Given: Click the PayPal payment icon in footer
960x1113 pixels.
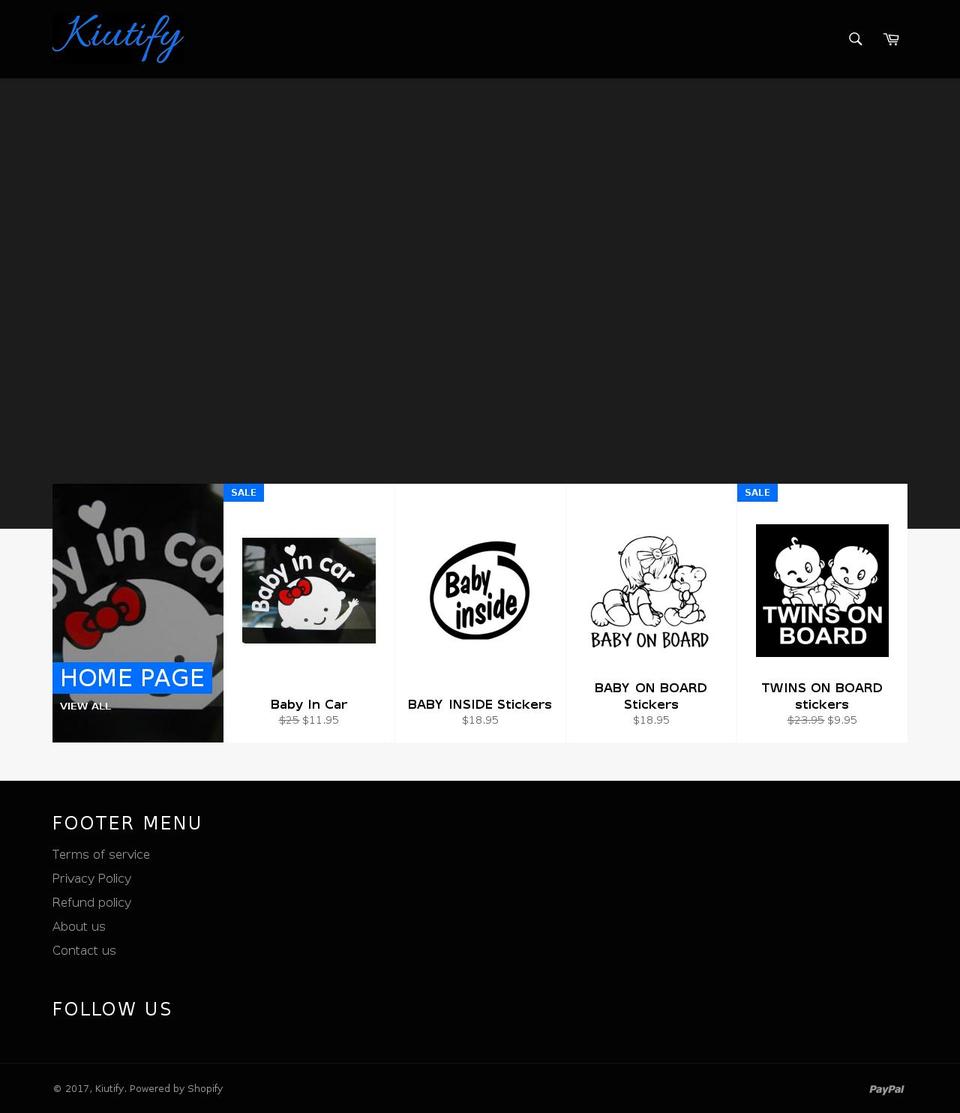Looking at the screenshot, I should [x=886, y=1089].
